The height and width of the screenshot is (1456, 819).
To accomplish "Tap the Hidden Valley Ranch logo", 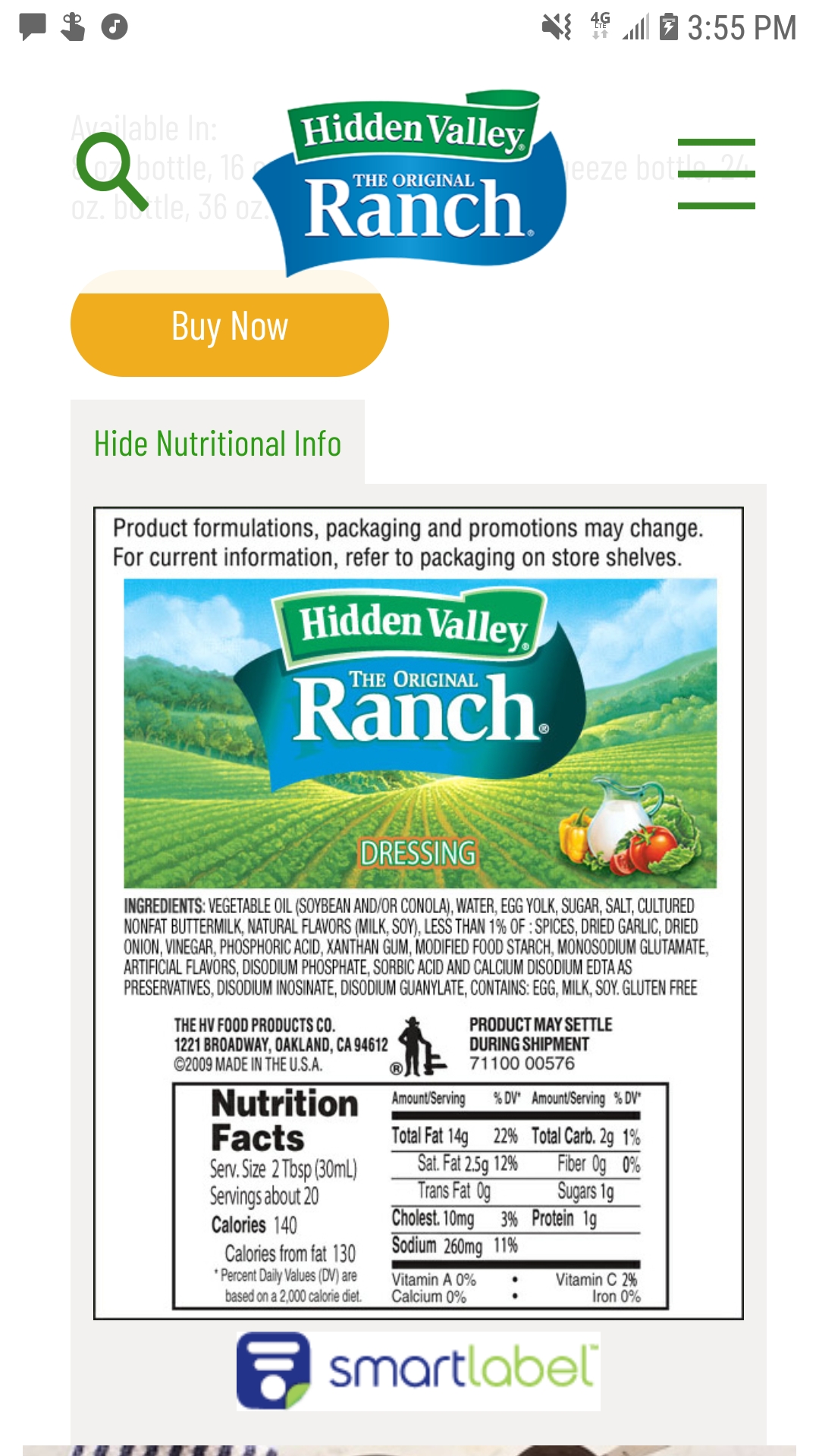I will (x=410, y=183).
